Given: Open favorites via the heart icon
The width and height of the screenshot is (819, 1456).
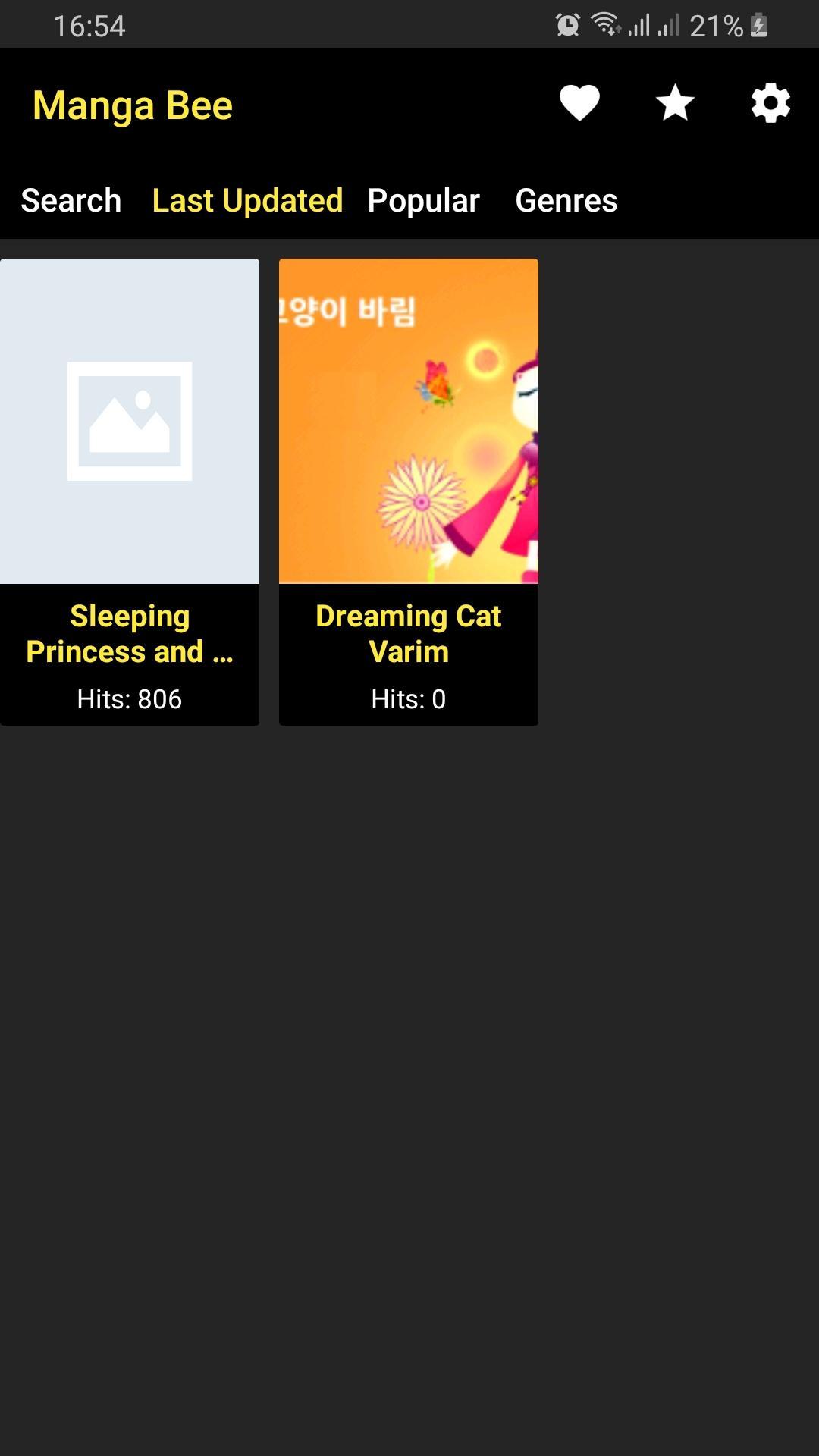Looking at the screenshot, I should [579, 103].
